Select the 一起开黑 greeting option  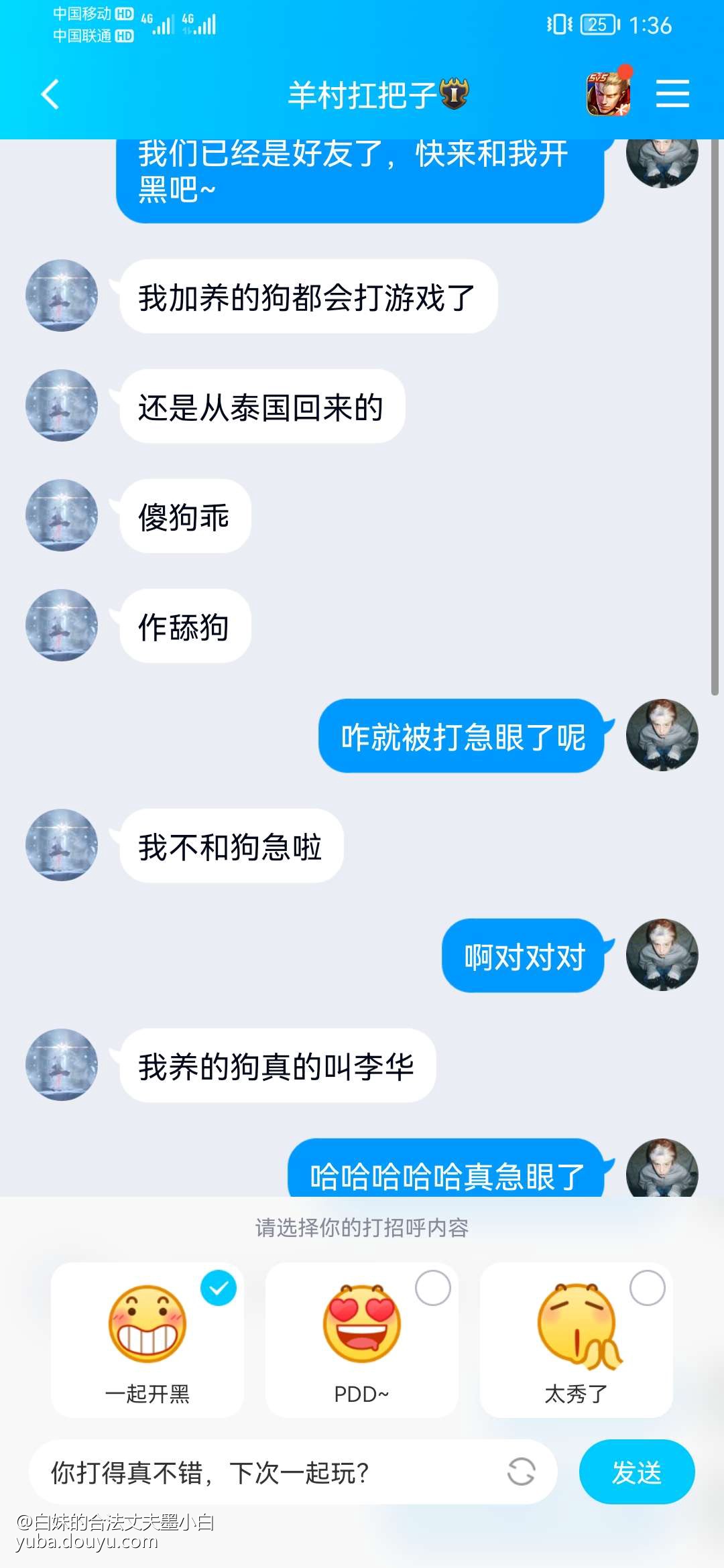click(147, 1340)
